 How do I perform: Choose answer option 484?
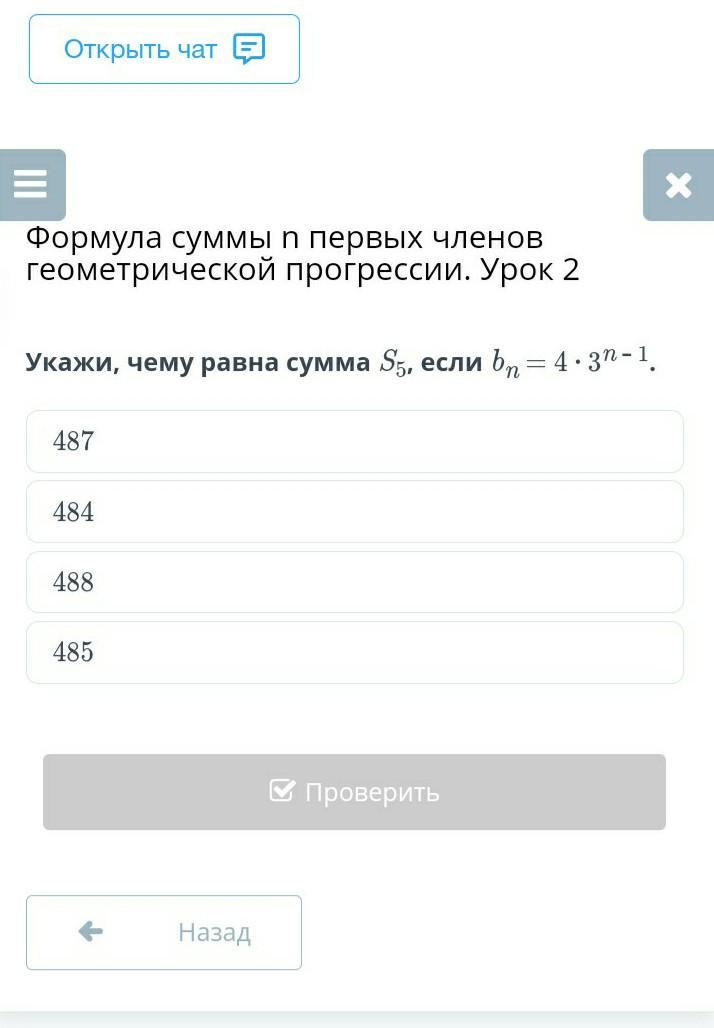click(x=354, y=512)
